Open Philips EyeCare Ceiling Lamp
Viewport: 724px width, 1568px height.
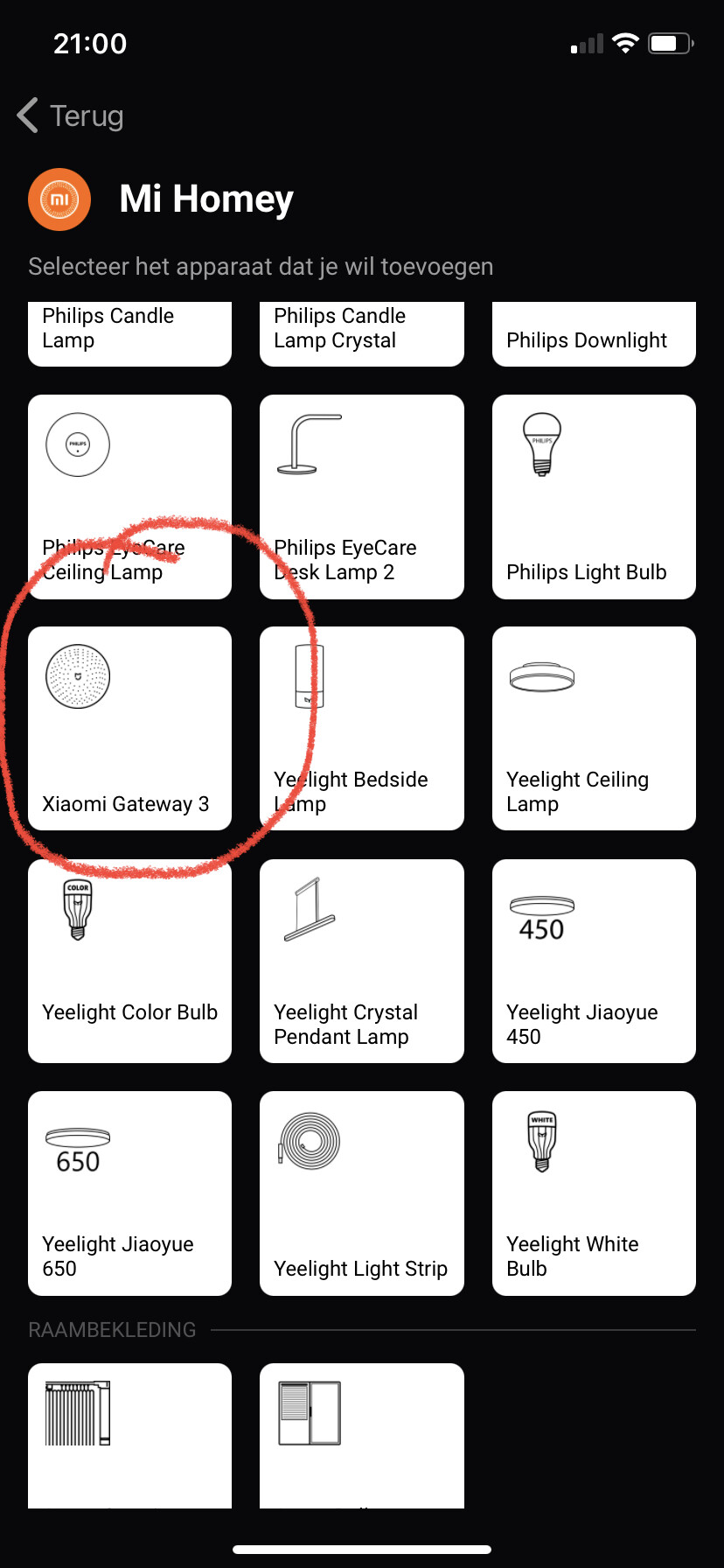pos(129,497)
